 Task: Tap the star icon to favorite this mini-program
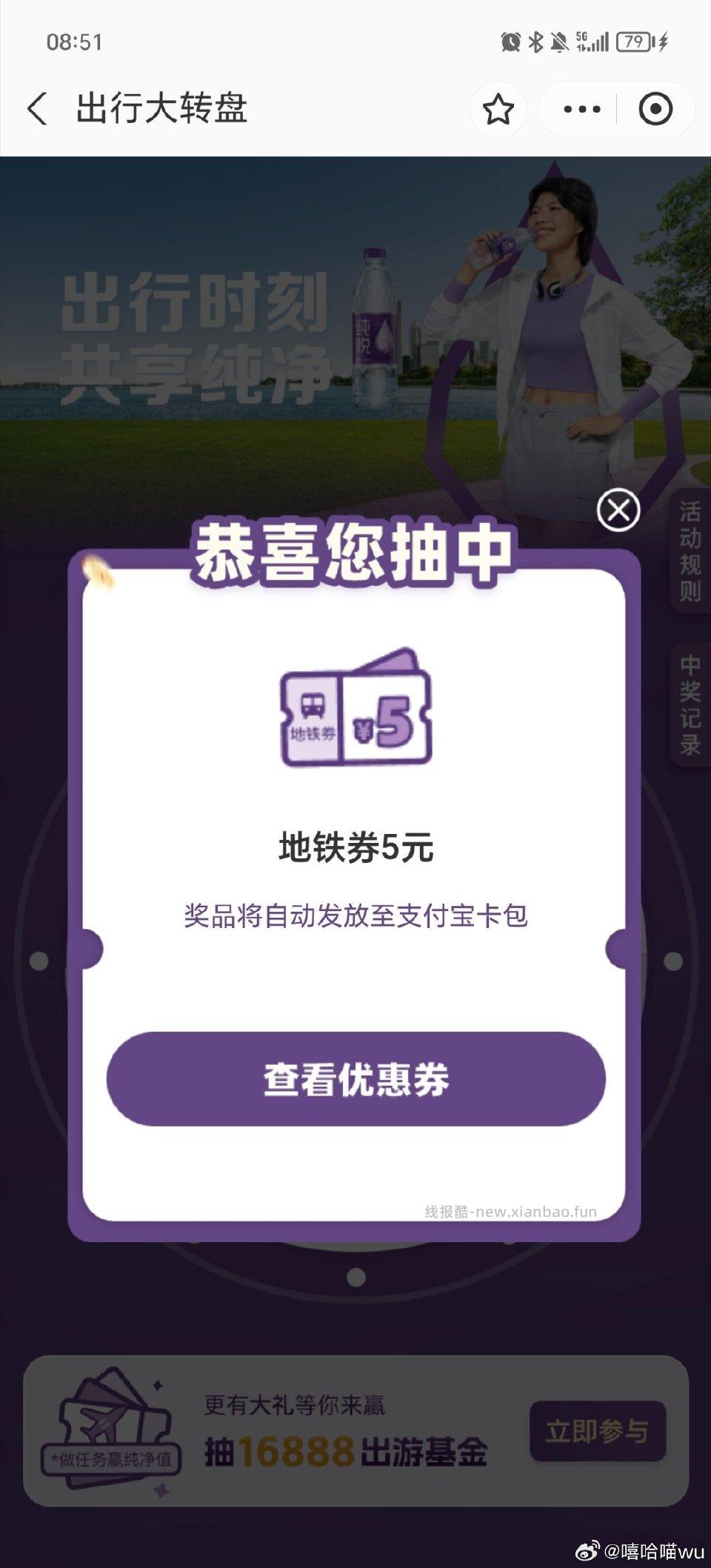(499, 108)
